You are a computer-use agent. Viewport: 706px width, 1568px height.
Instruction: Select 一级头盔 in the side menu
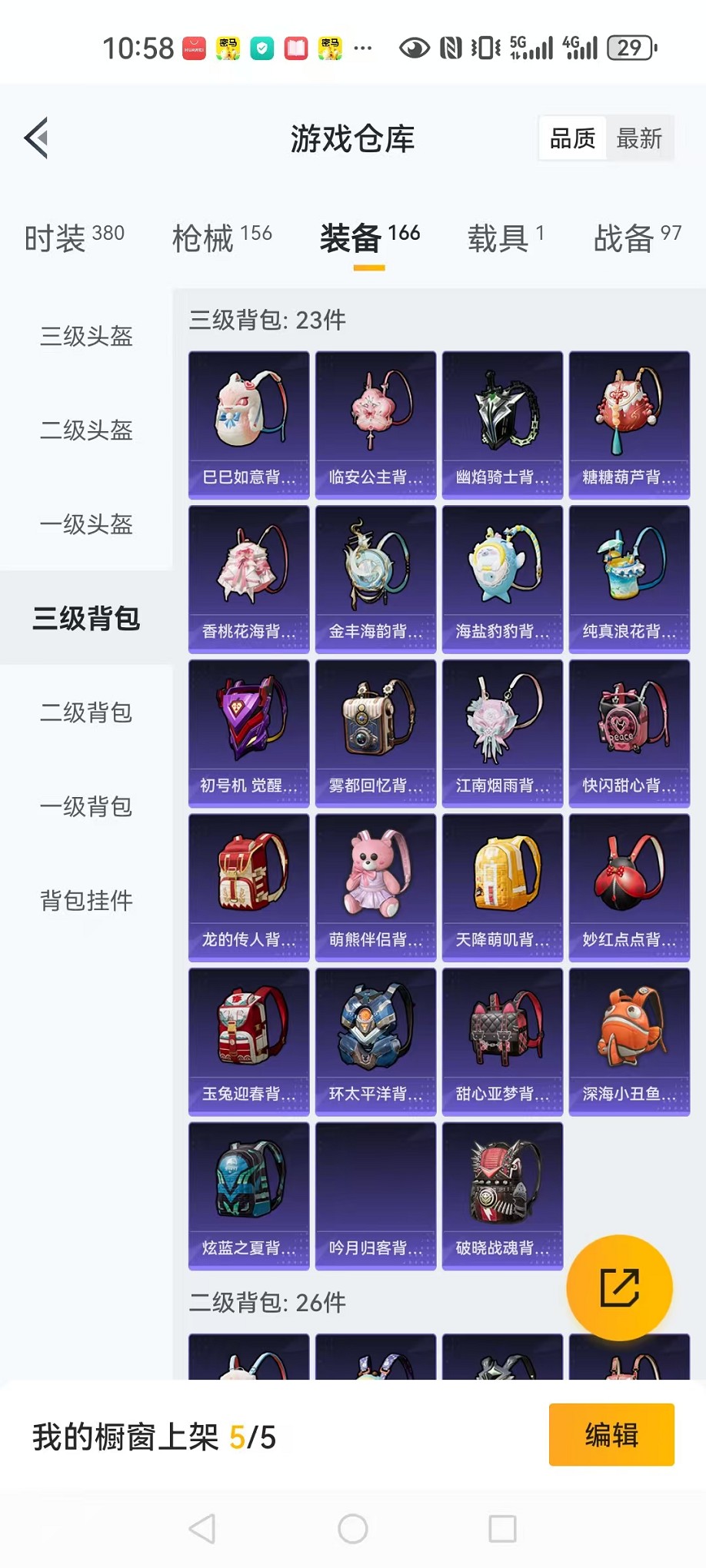click(x=86, y=524)
